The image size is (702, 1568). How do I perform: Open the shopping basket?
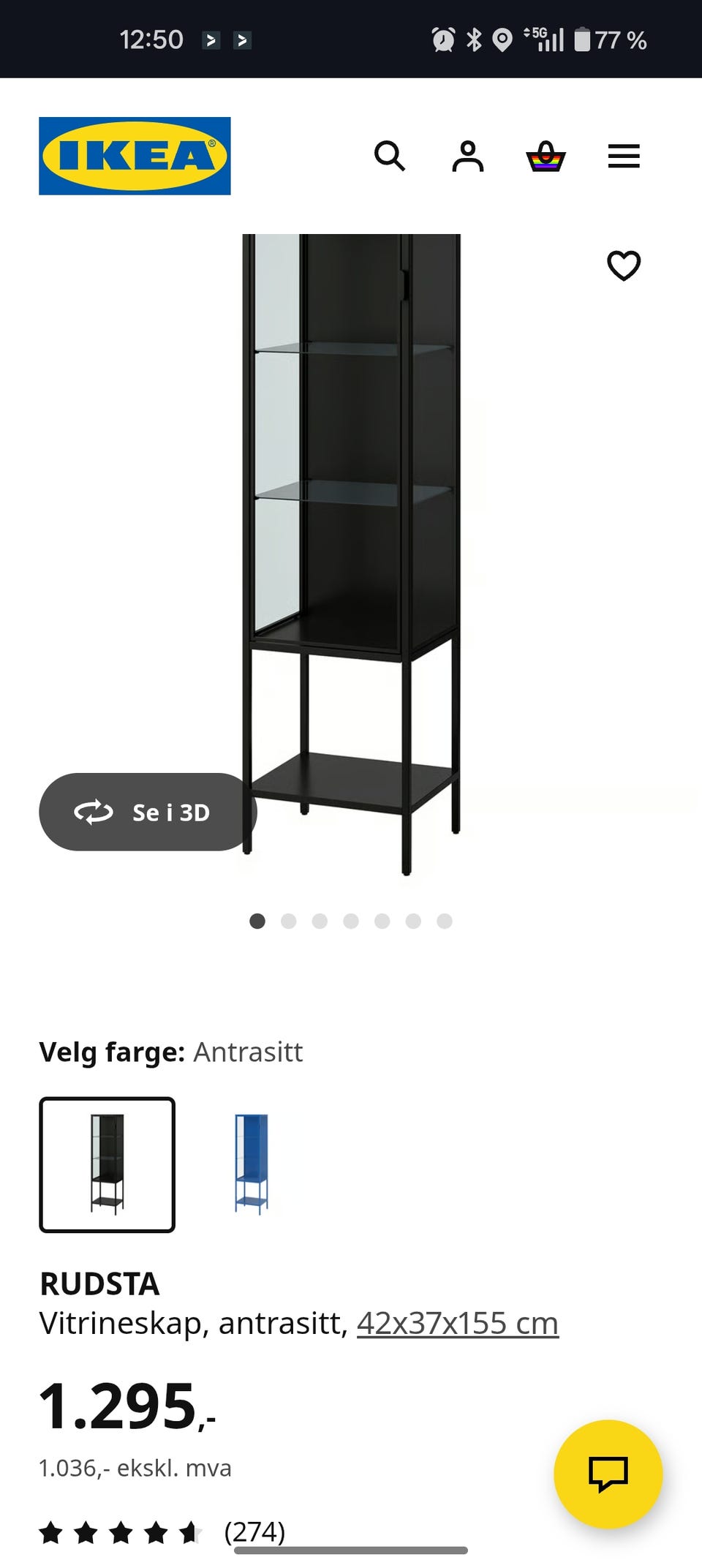pos(546,156)
